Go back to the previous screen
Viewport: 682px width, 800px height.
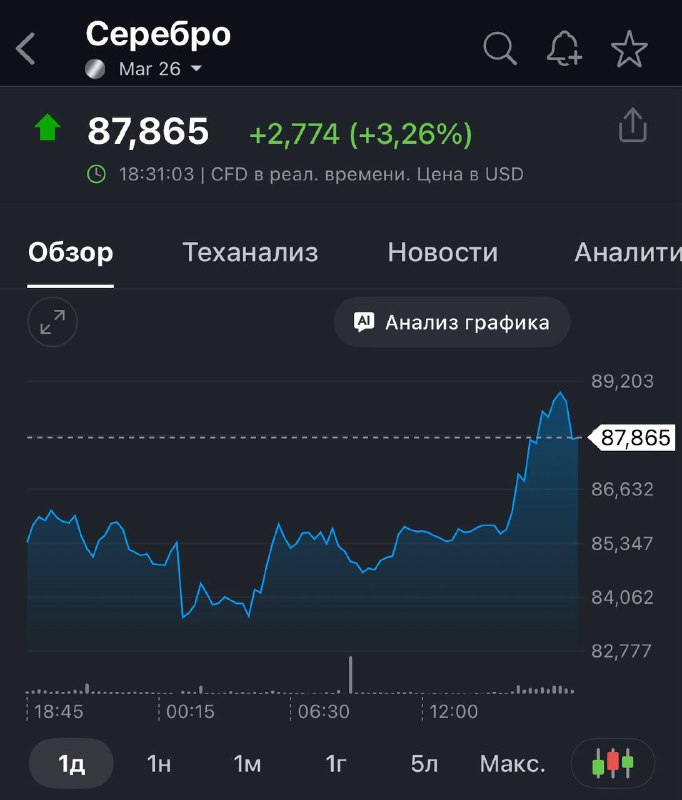pos(26,48)
